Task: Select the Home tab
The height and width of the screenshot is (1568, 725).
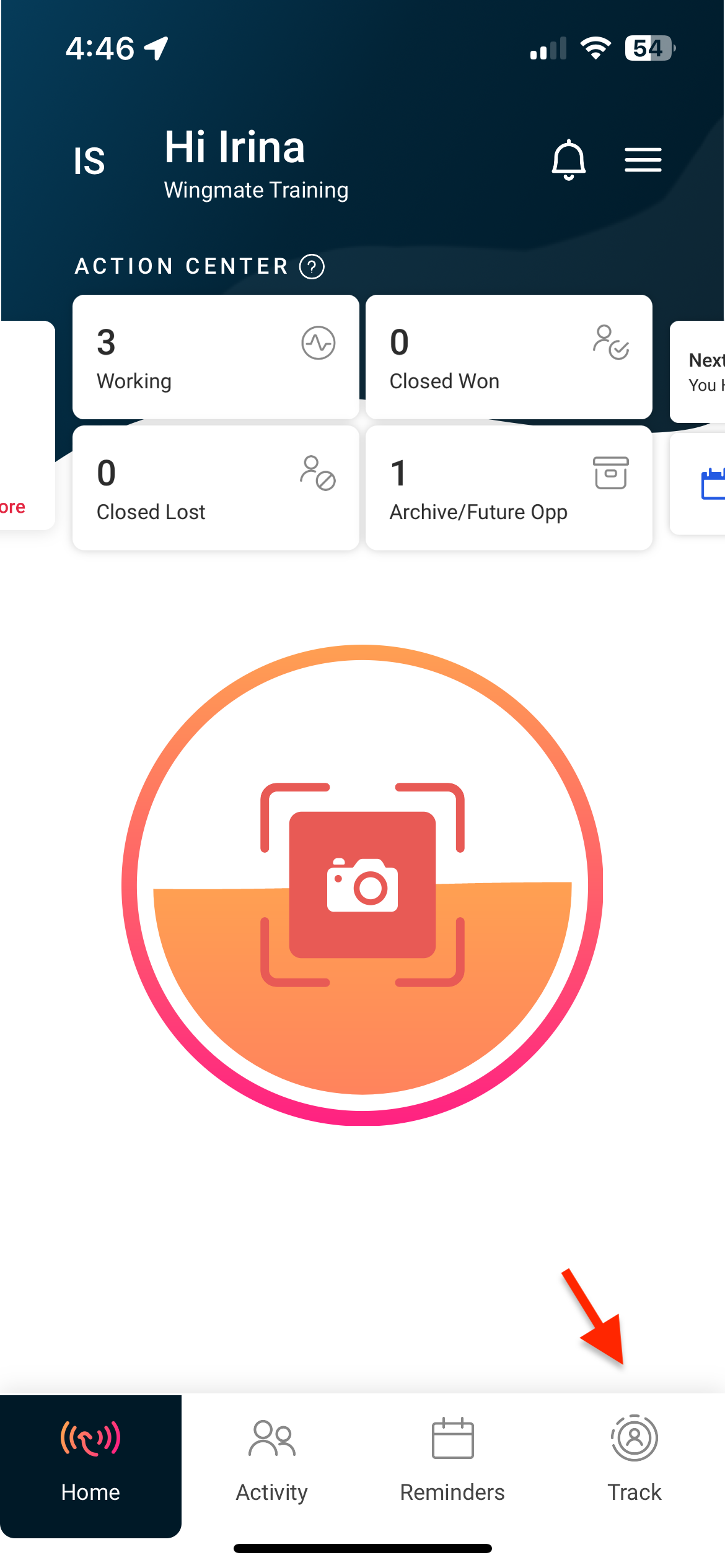Action: (90, 1461)
